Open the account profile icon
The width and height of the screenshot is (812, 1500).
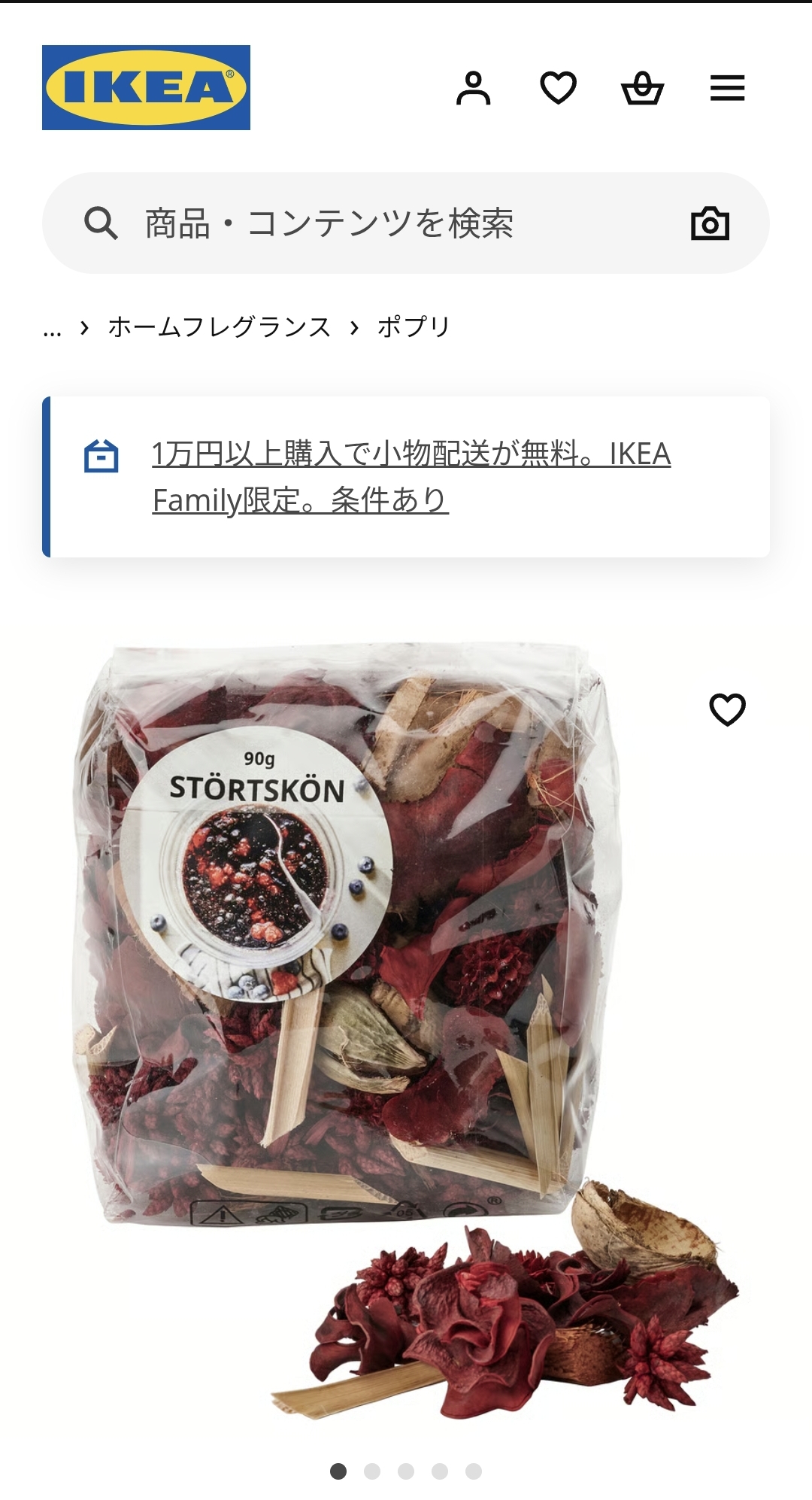click(x=473, y=88)
